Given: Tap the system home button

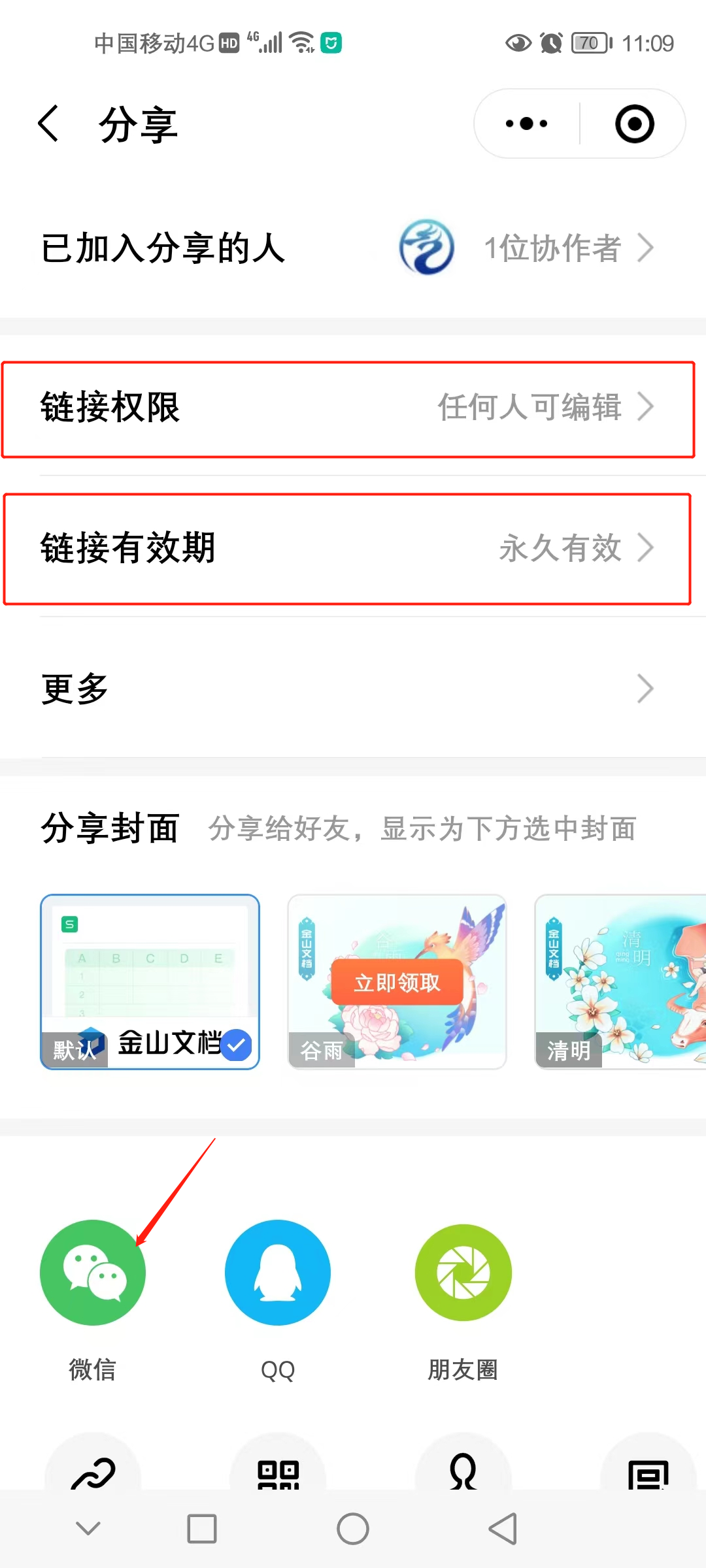Looking at the screenshot, I should click(x=353, y=1529).
